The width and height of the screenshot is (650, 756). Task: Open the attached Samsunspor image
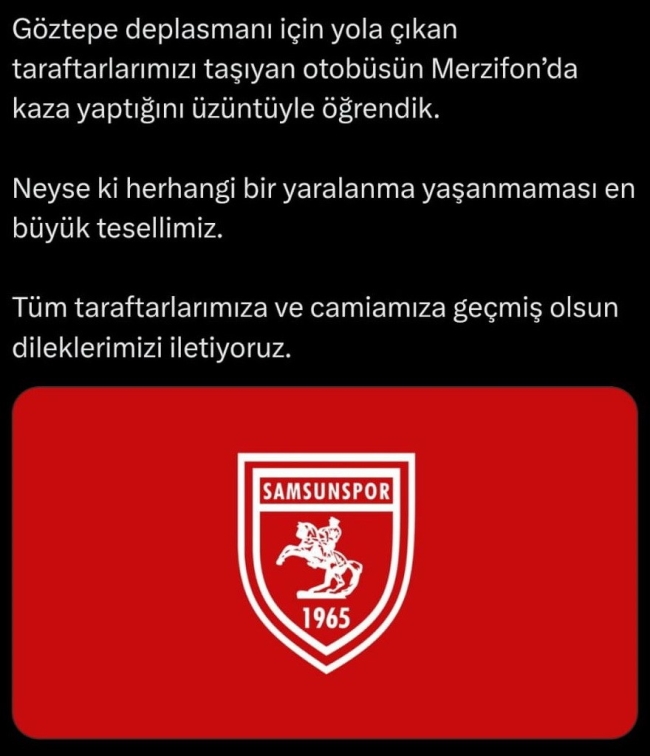coord(325,562)
